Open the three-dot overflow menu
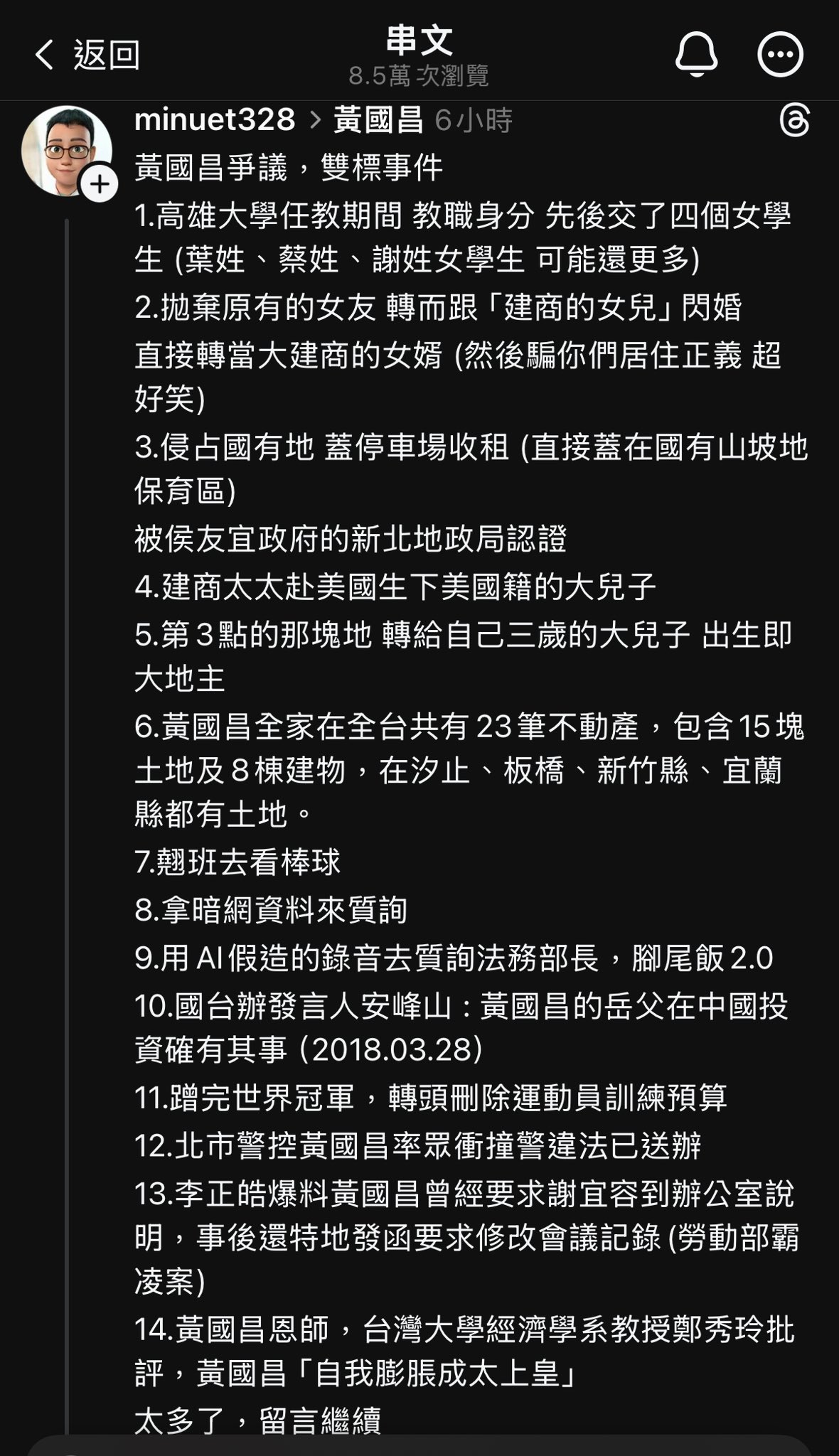This screenshot has width=839, height=1456. [x=780, y=54]
